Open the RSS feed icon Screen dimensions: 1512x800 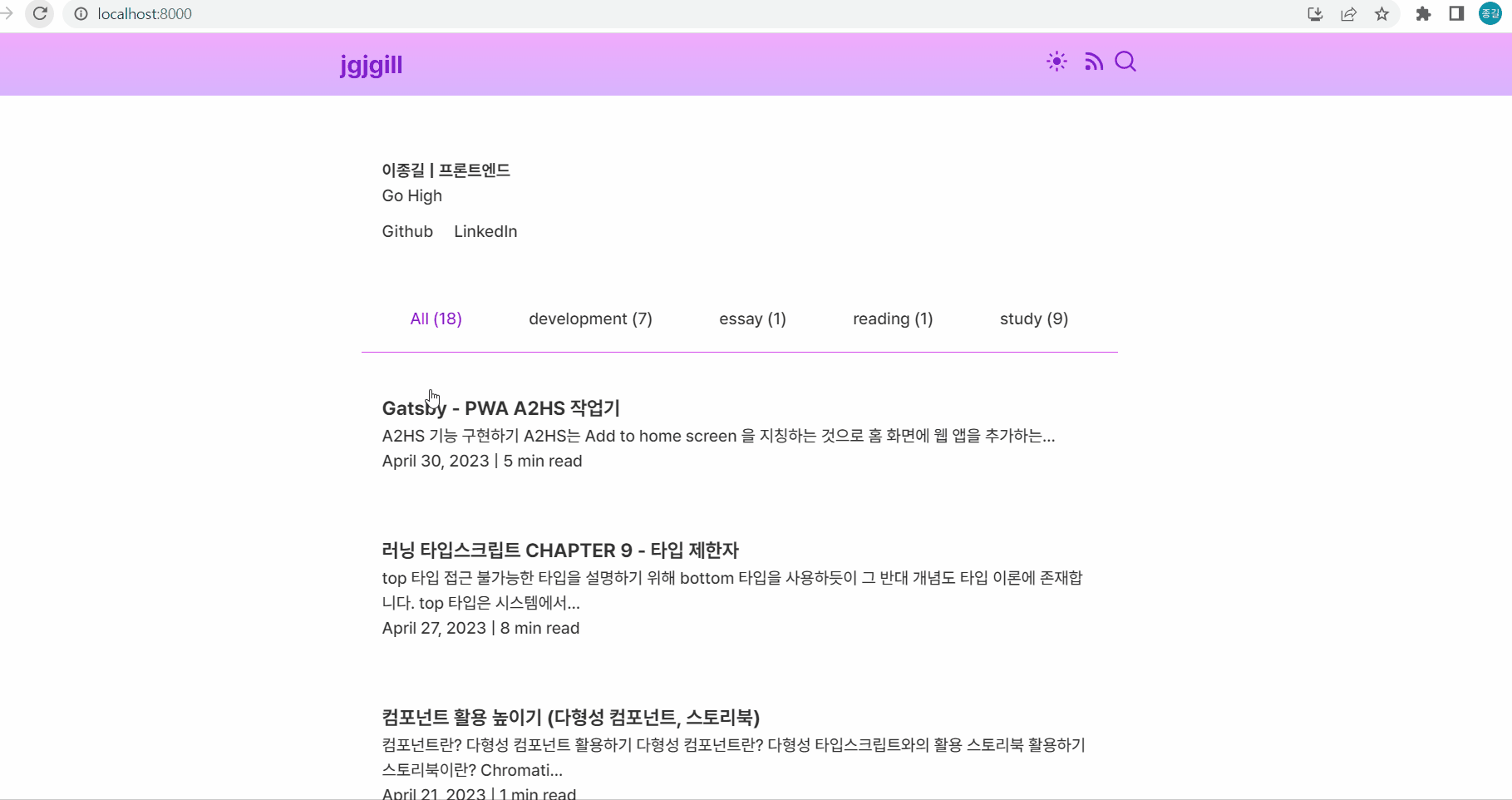click(1093, 62)
